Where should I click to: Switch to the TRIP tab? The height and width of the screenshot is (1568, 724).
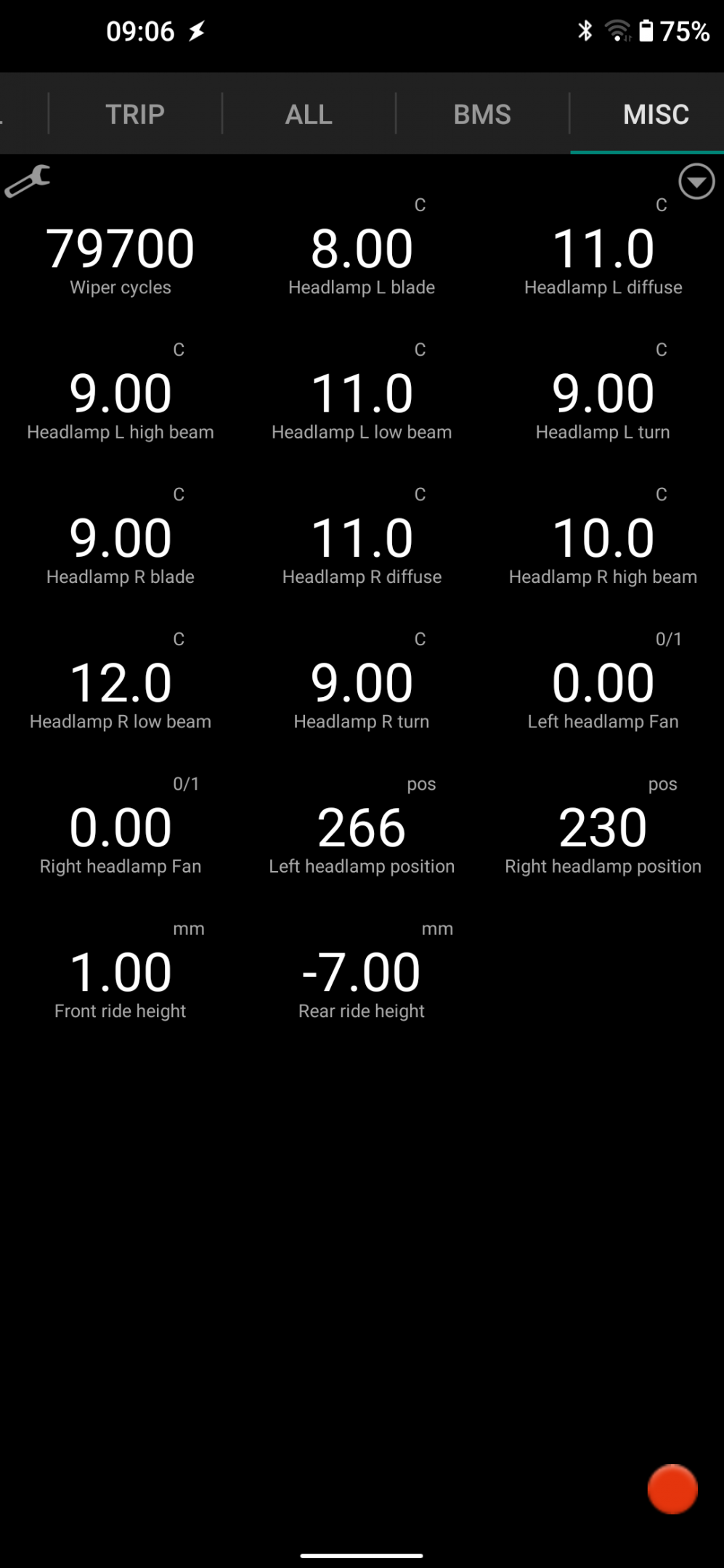click(x=135, y=114)
